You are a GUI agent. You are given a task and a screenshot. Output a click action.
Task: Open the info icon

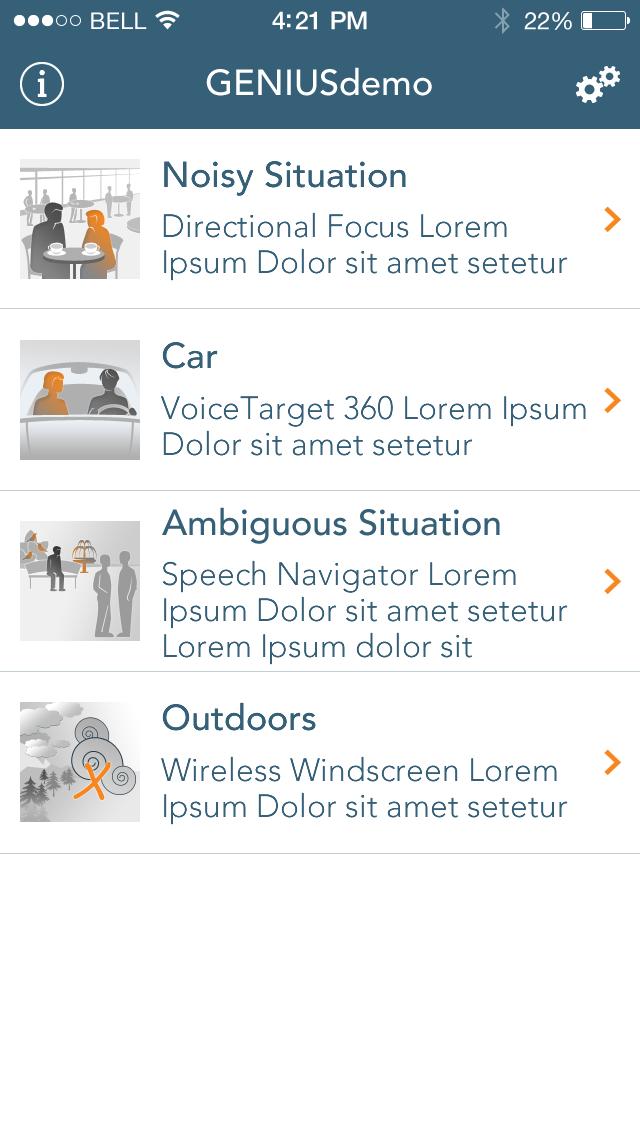(42, 84)
